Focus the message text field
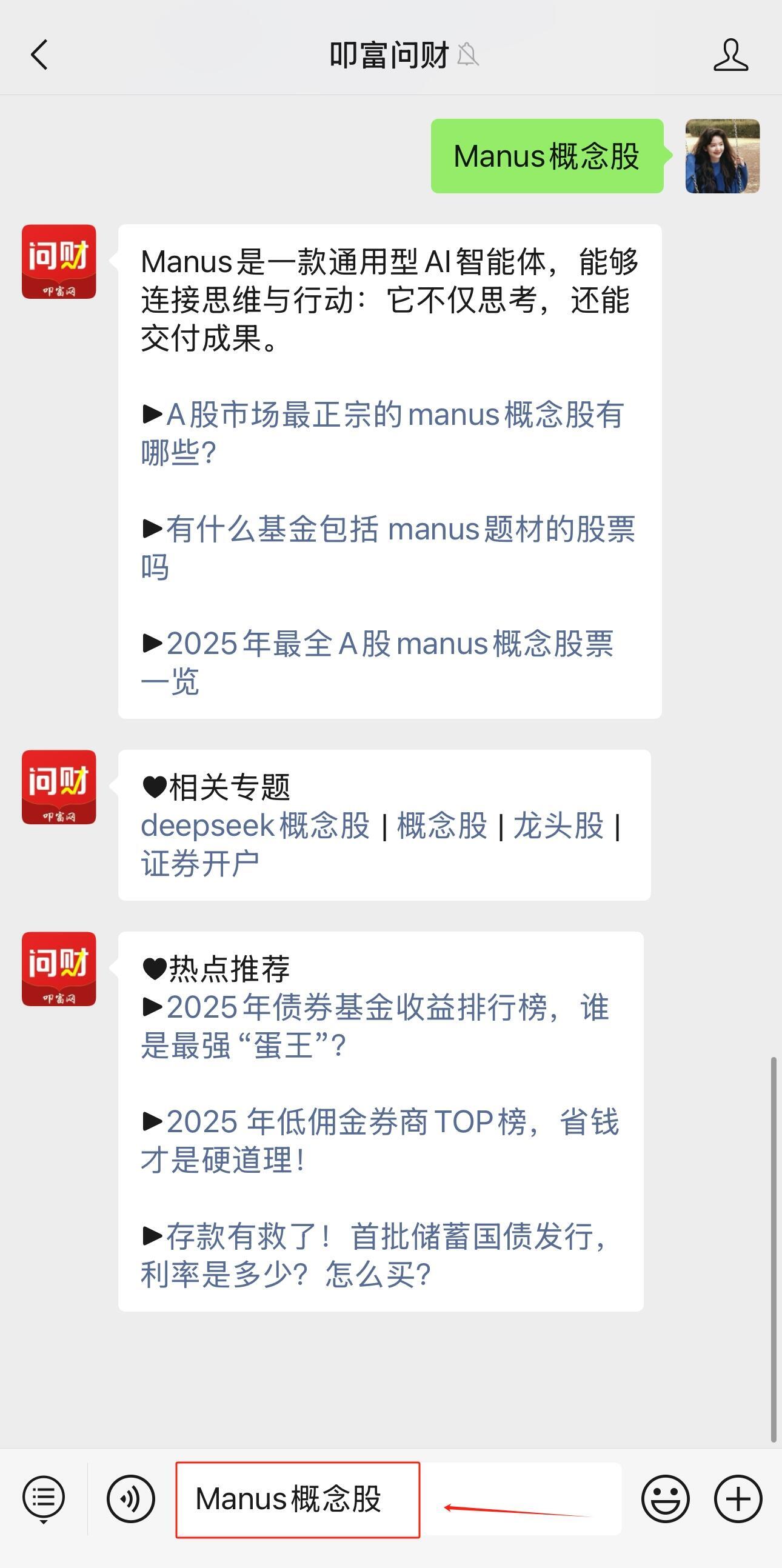This screenshot has height=1568, width=782. coord(399,1498)
